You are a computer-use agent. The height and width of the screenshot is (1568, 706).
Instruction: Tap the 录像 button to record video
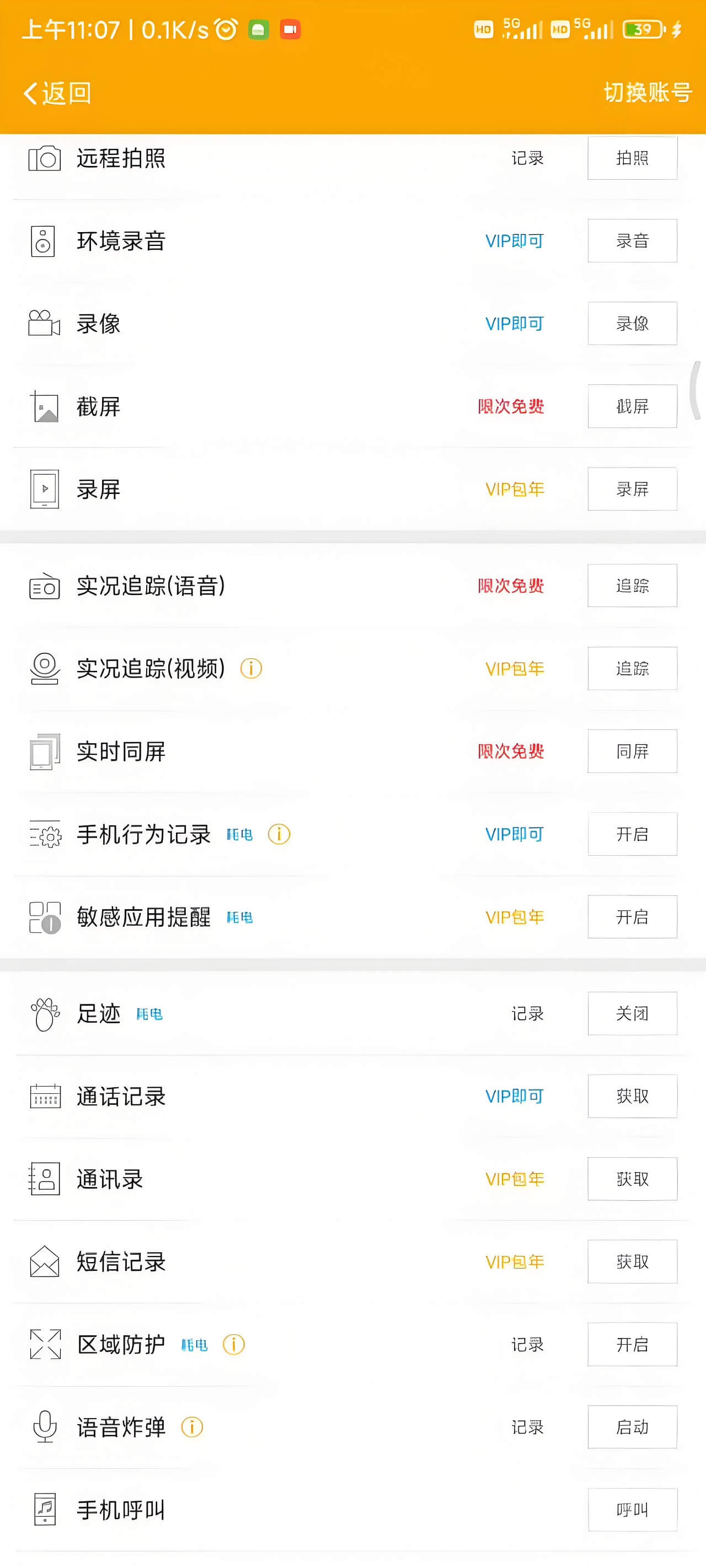pos(632,324)
